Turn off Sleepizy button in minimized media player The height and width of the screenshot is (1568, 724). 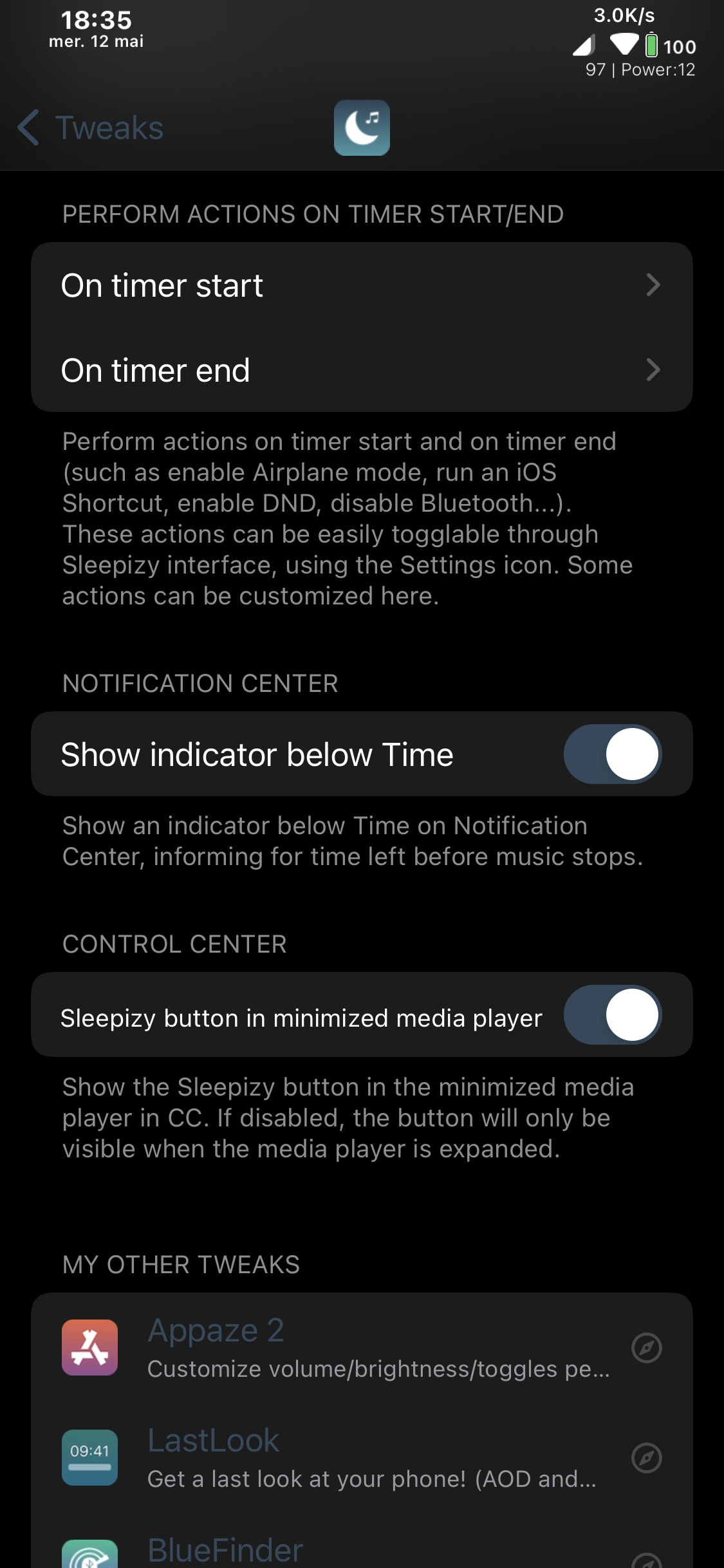(613, 1014)
